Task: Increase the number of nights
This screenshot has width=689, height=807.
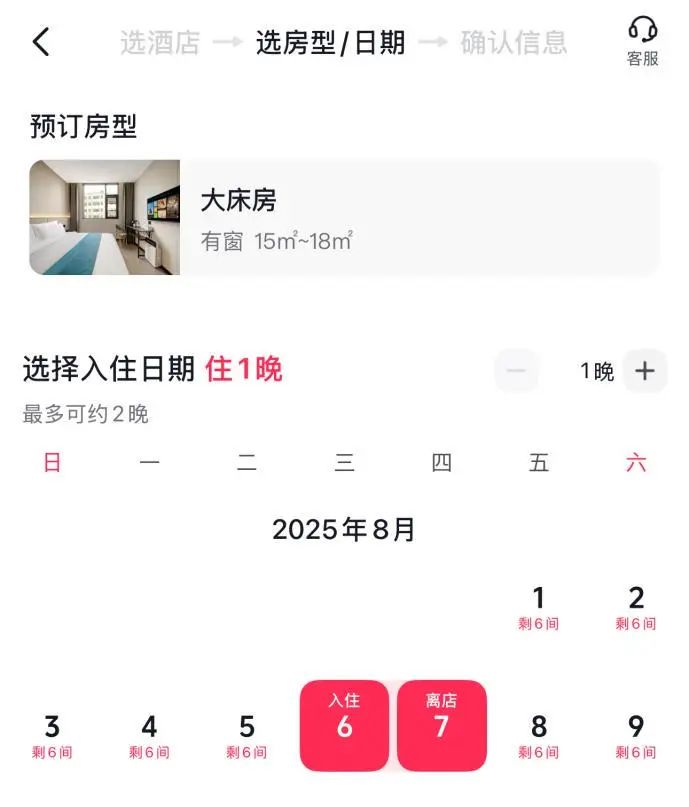Action: coord(645,371)
